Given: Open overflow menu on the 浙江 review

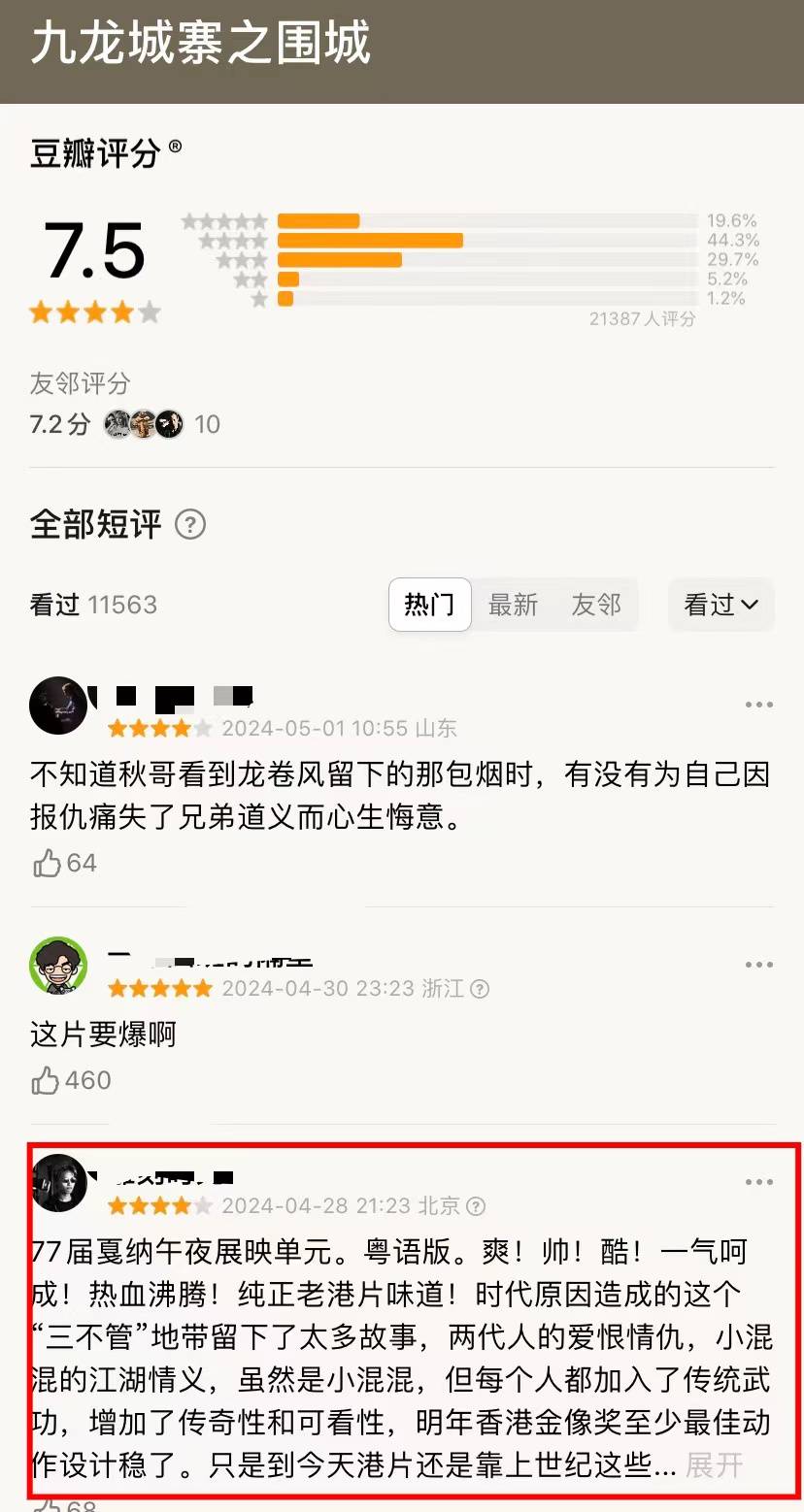Looking at the screenshot, I should (x=758, y=965).
